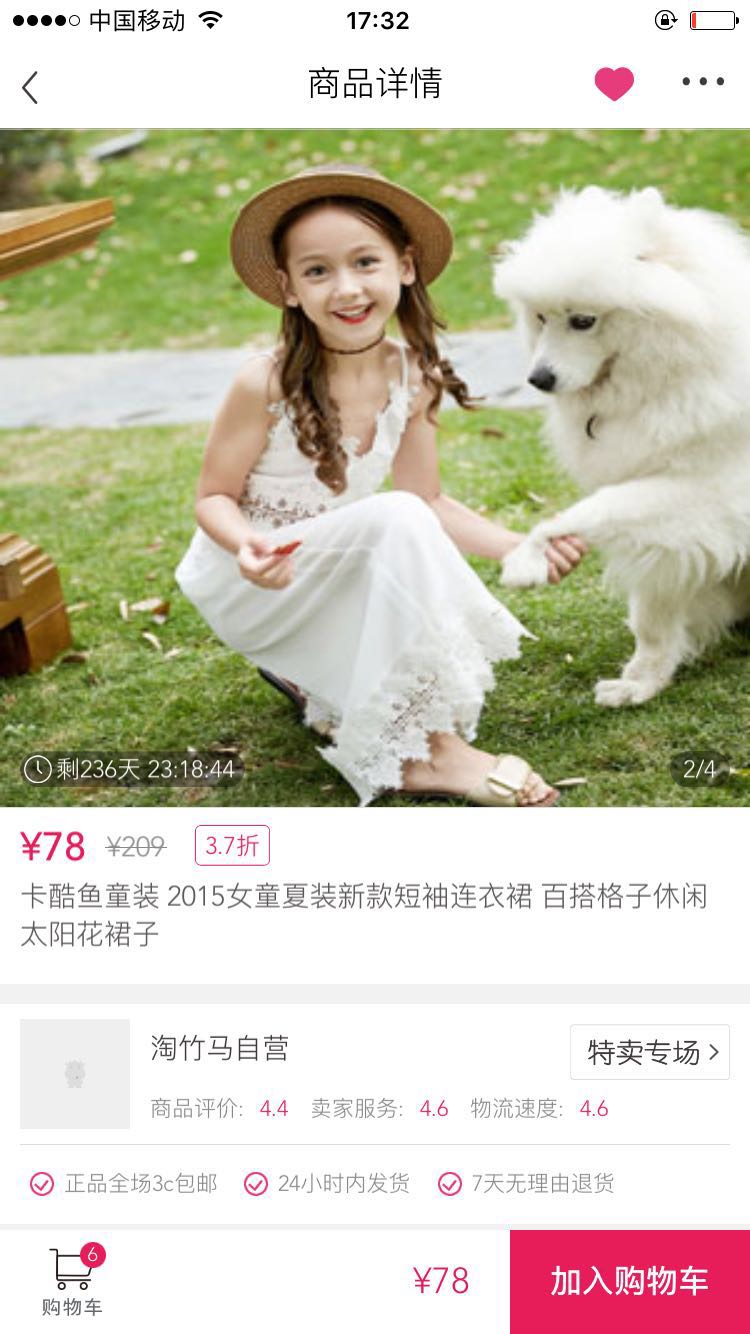Open the shopping cart 购物车

click(x=72, y=1281)
